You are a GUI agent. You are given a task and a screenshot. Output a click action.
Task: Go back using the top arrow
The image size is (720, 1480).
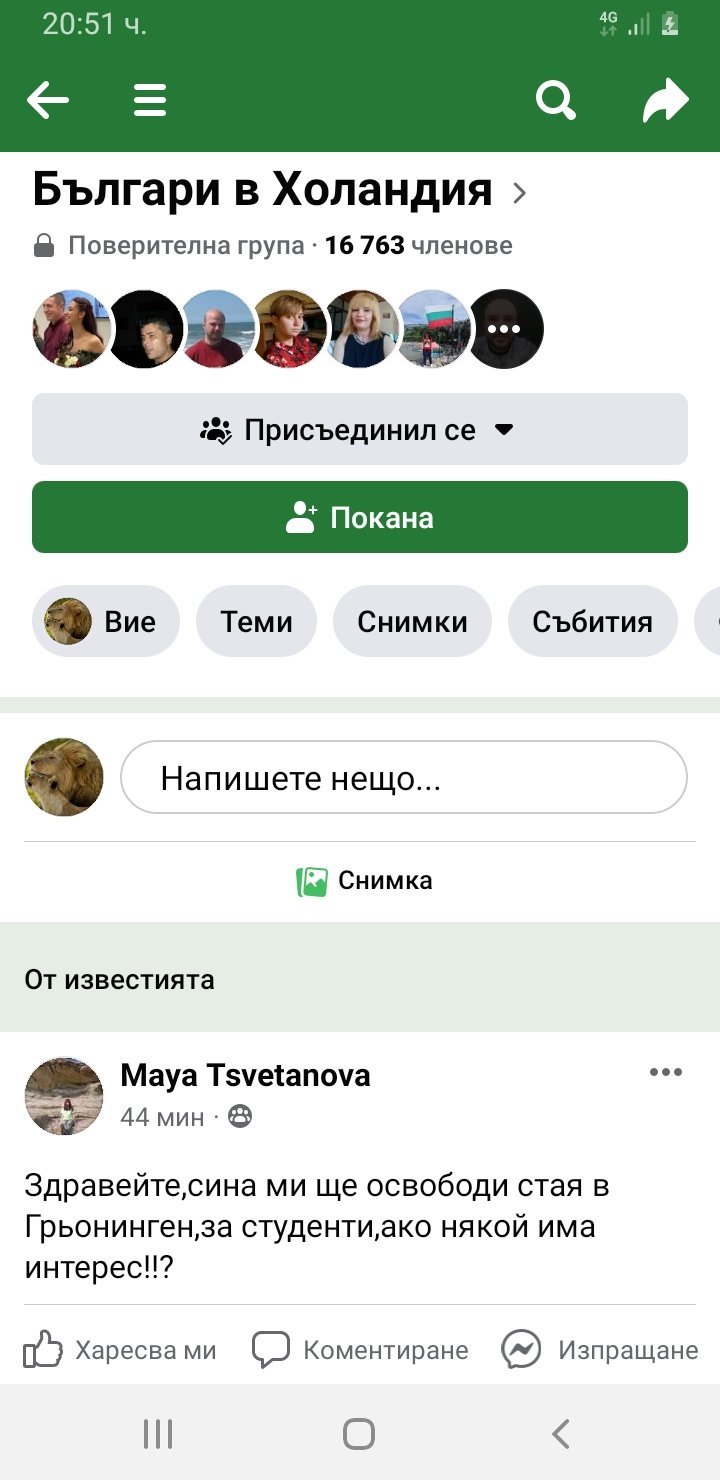tap(47, 100)
